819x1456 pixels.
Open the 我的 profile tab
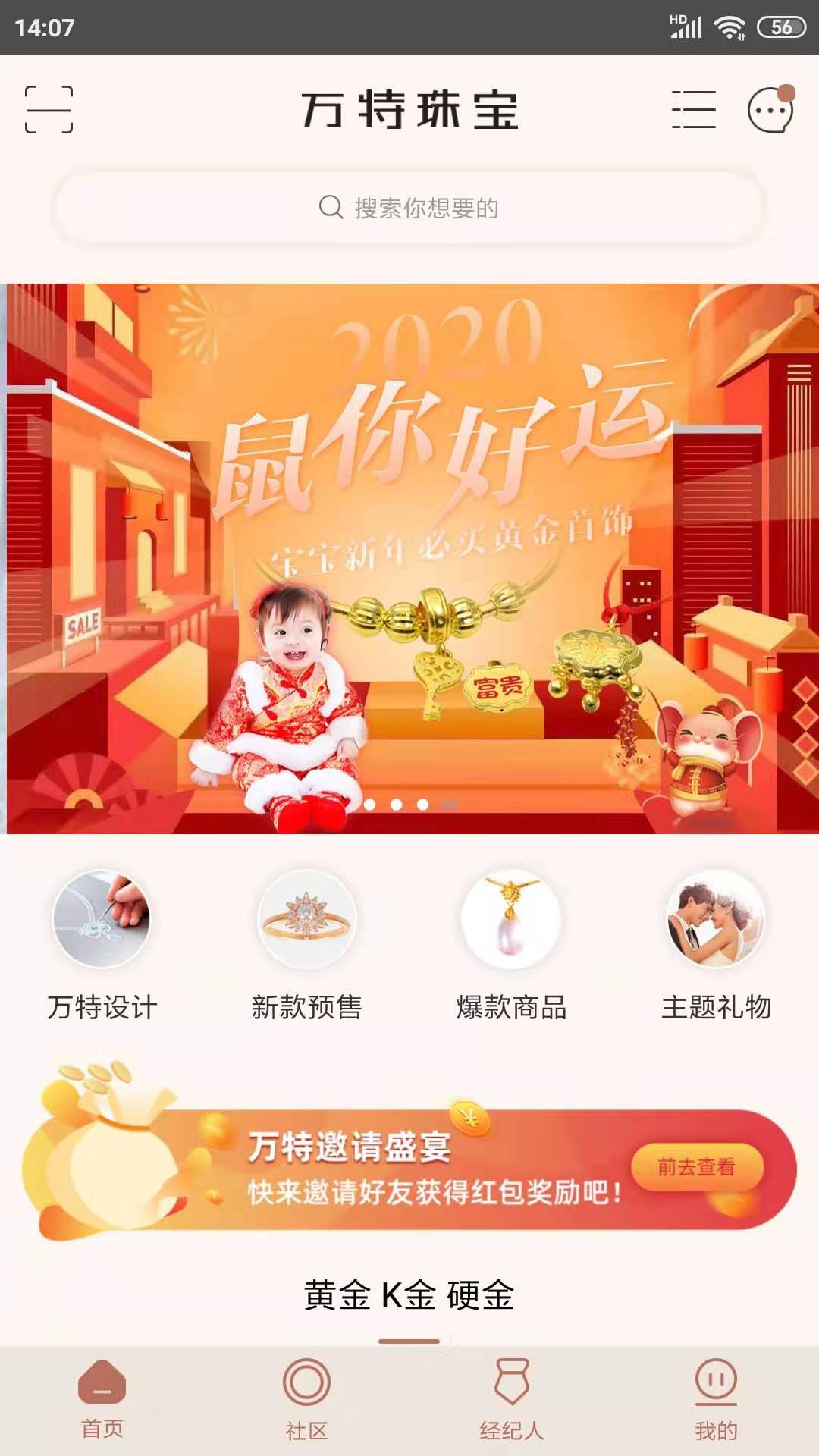pyautogui.click(x=716, y=1400)
